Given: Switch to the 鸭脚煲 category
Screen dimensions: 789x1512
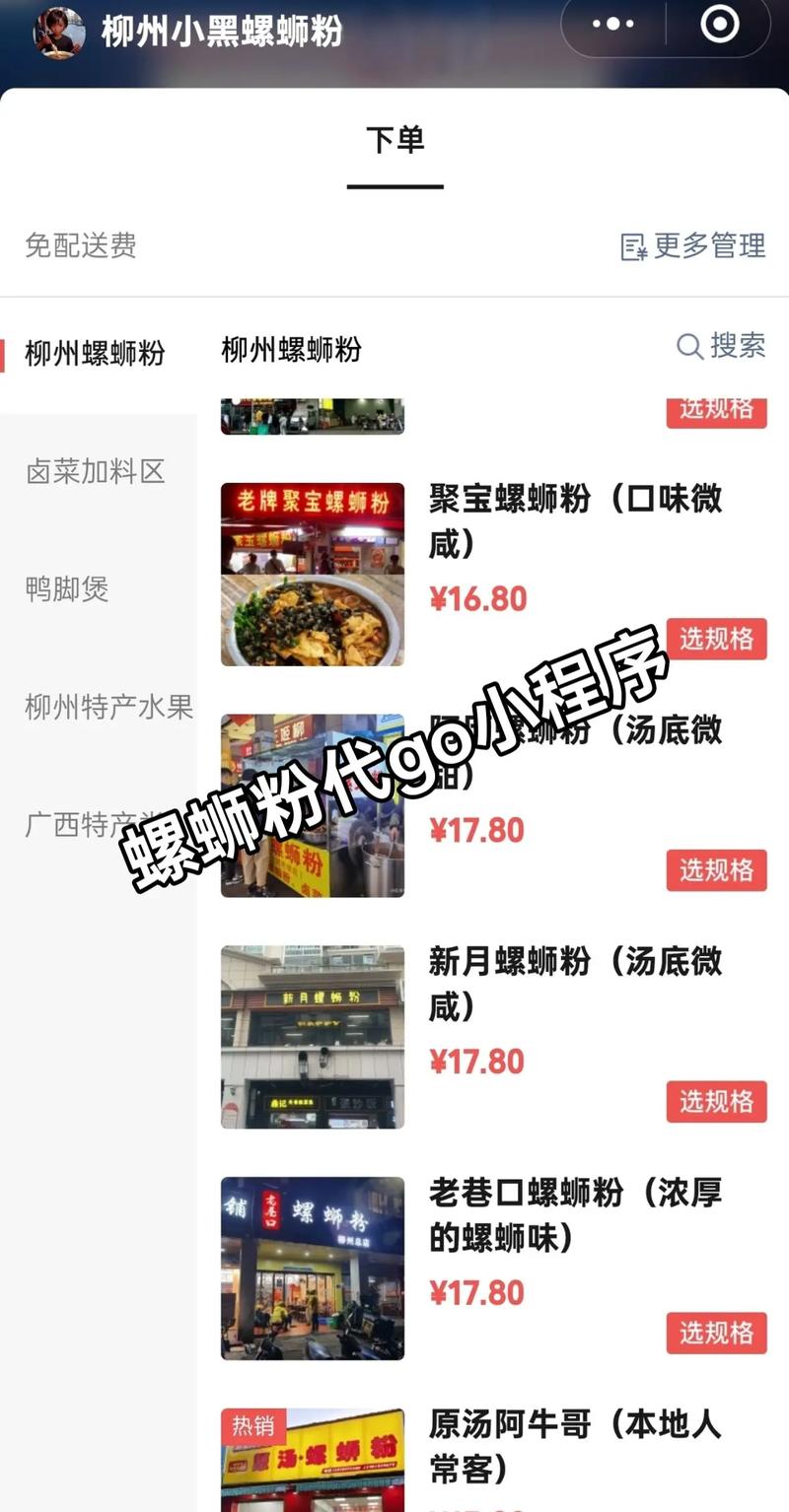Looking at the screenshot, I should tap(67, 589).
